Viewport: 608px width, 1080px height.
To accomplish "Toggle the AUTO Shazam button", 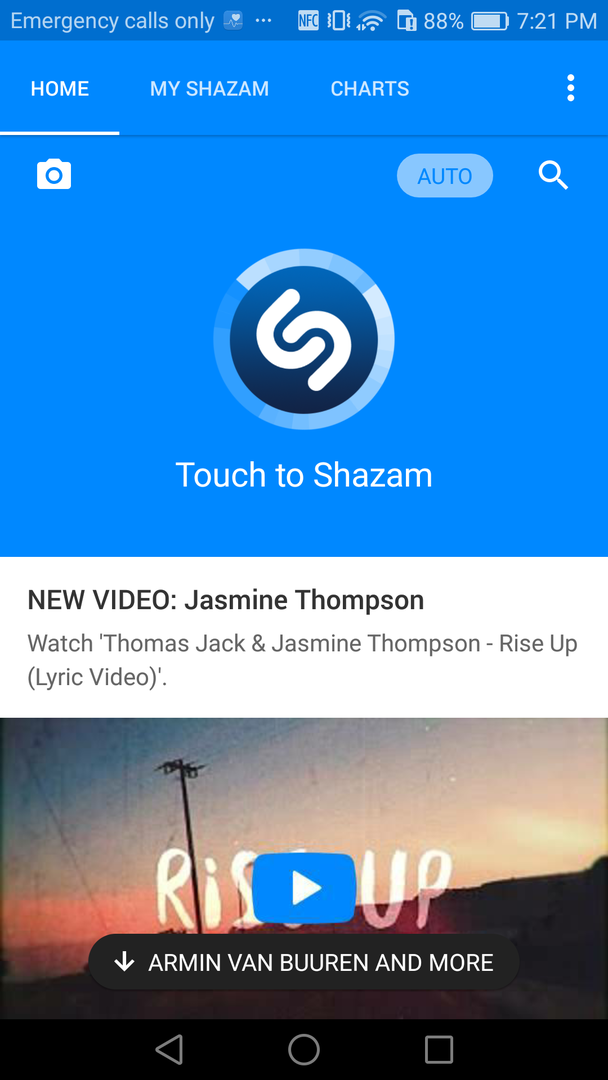I will [x=445, y=176].
